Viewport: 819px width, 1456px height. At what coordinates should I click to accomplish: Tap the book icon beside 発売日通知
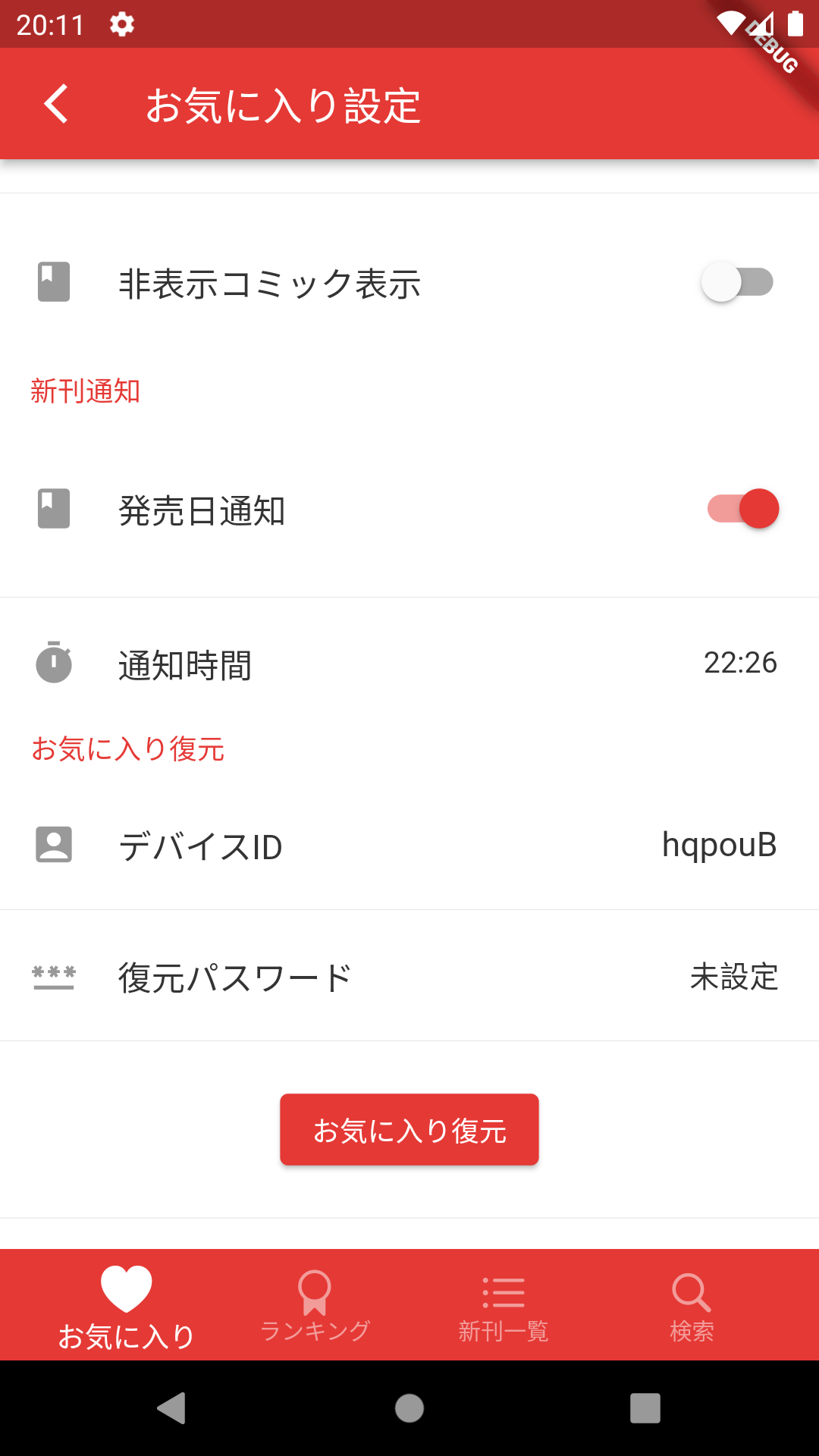[53, 508]
